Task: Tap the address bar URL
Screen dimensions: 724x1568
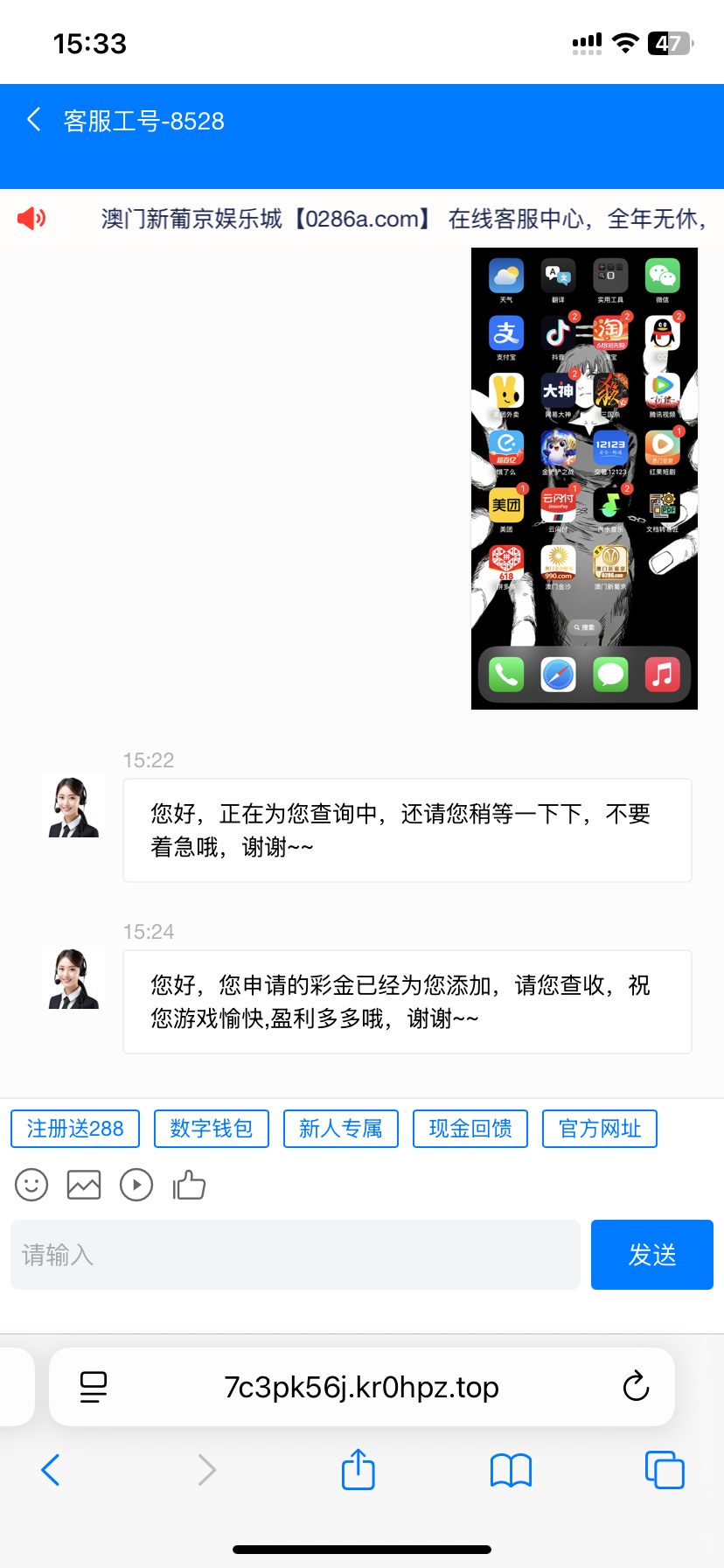Action: pos(362,1387)
